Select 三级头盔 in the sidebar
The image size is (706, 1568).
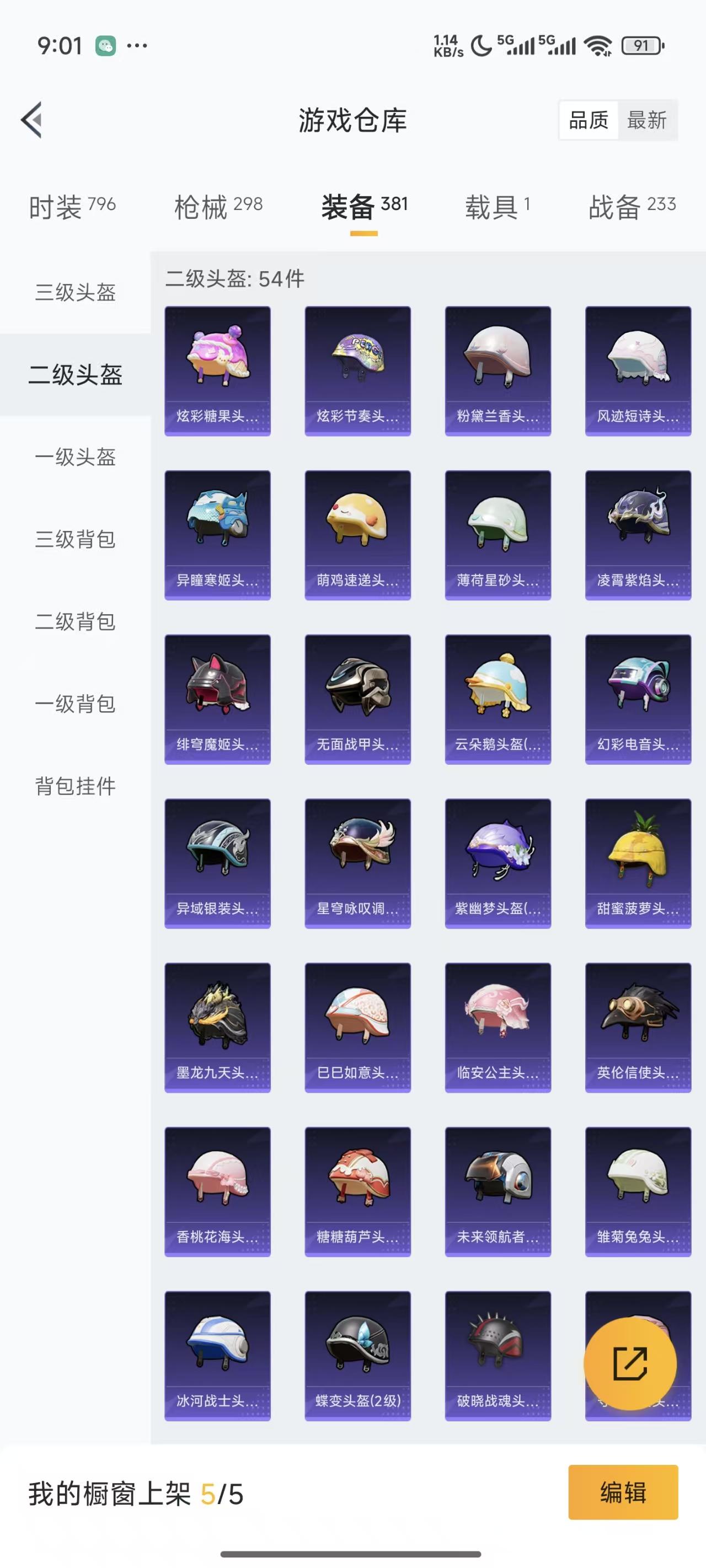pyautogui.click(x=75, y=292)
